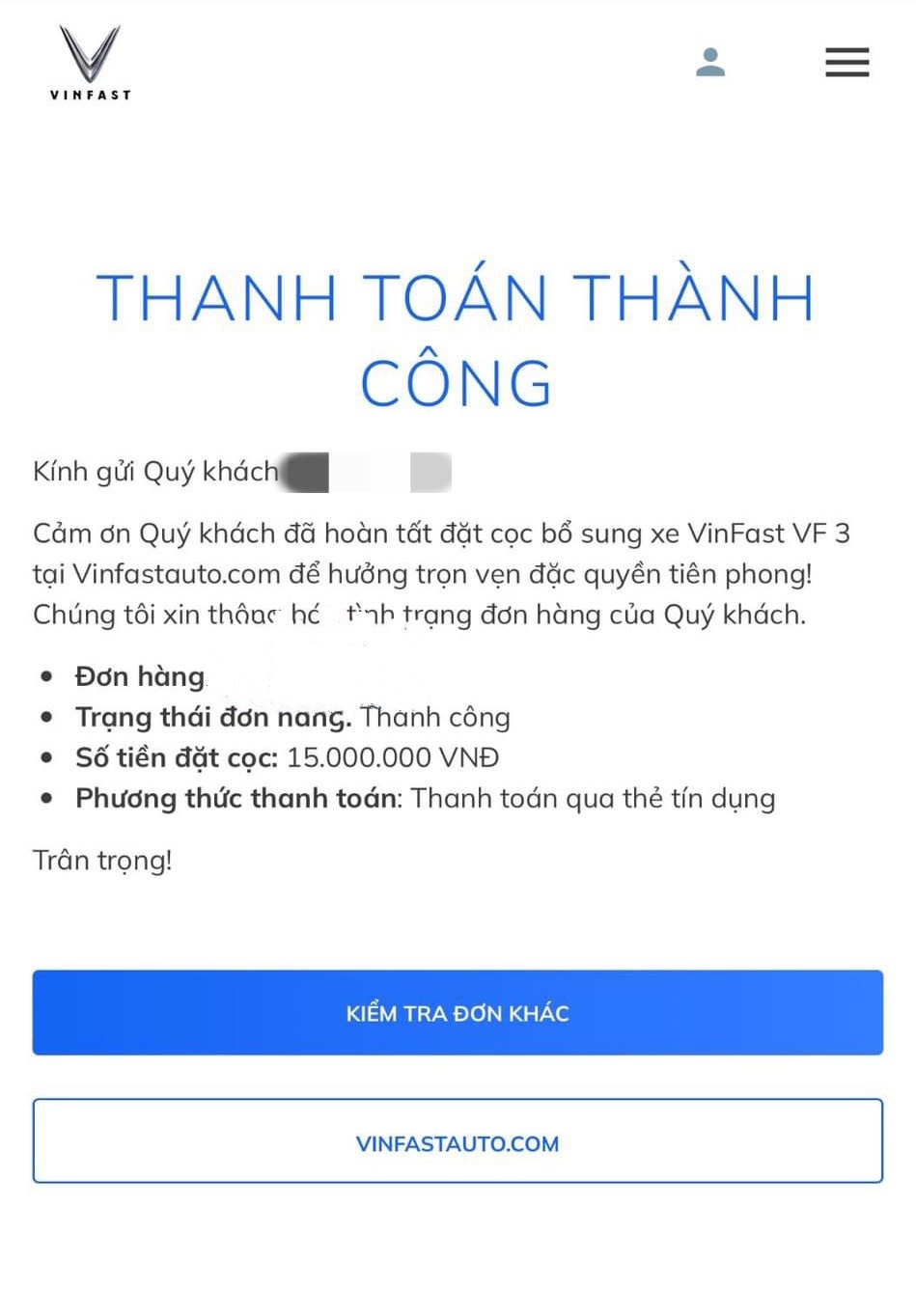This screenshot has width=916, height=1316.
Task: Open the hamburger navigation menu
Action: click(847, 62)
